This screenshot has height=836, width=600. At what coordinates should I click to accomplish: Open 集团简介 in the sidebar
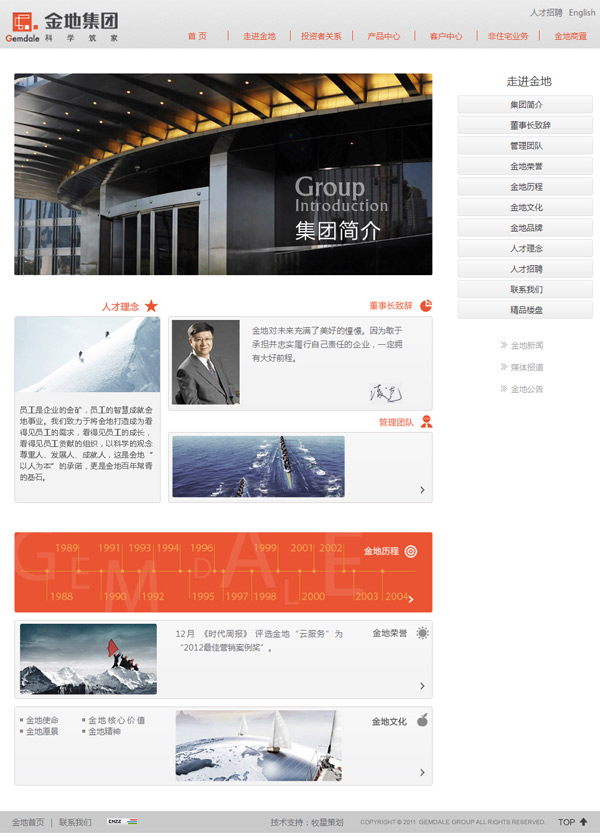click(x=525, y=104)
